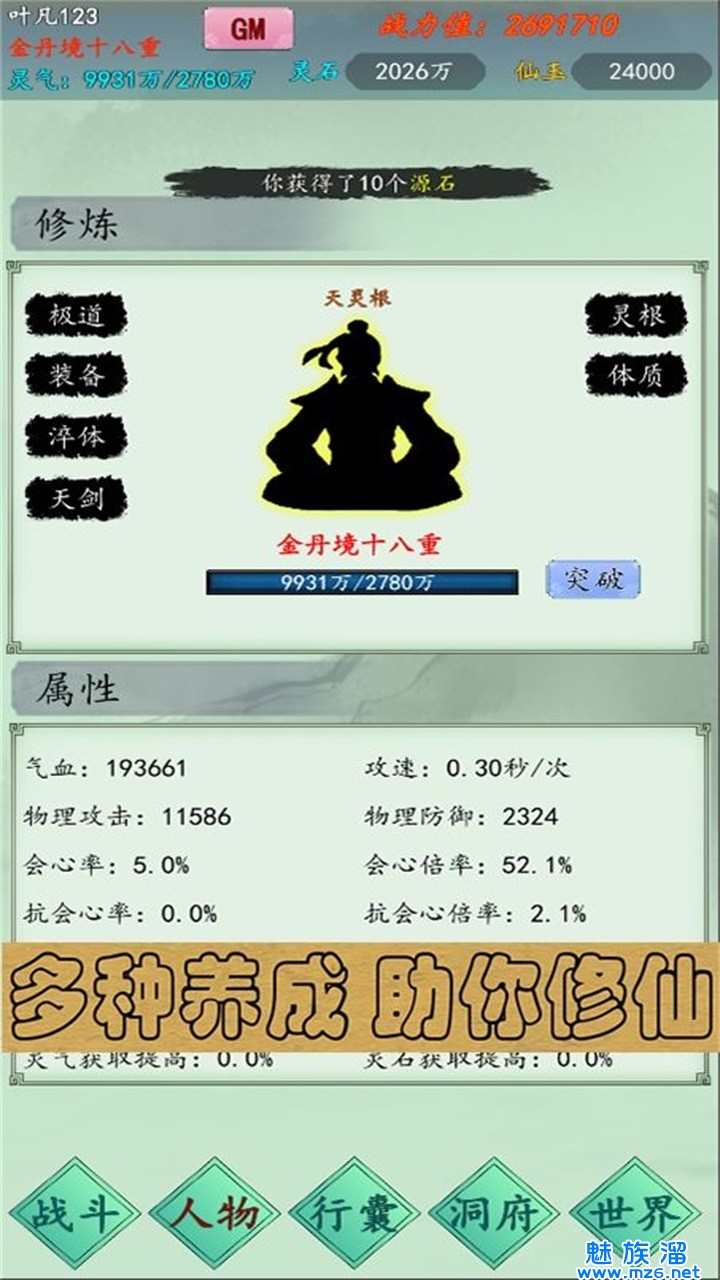The width and height of the screenshot is (720, 1280).
Task: Switch to the 世界 tab
Action: (x=634, y=1213)
